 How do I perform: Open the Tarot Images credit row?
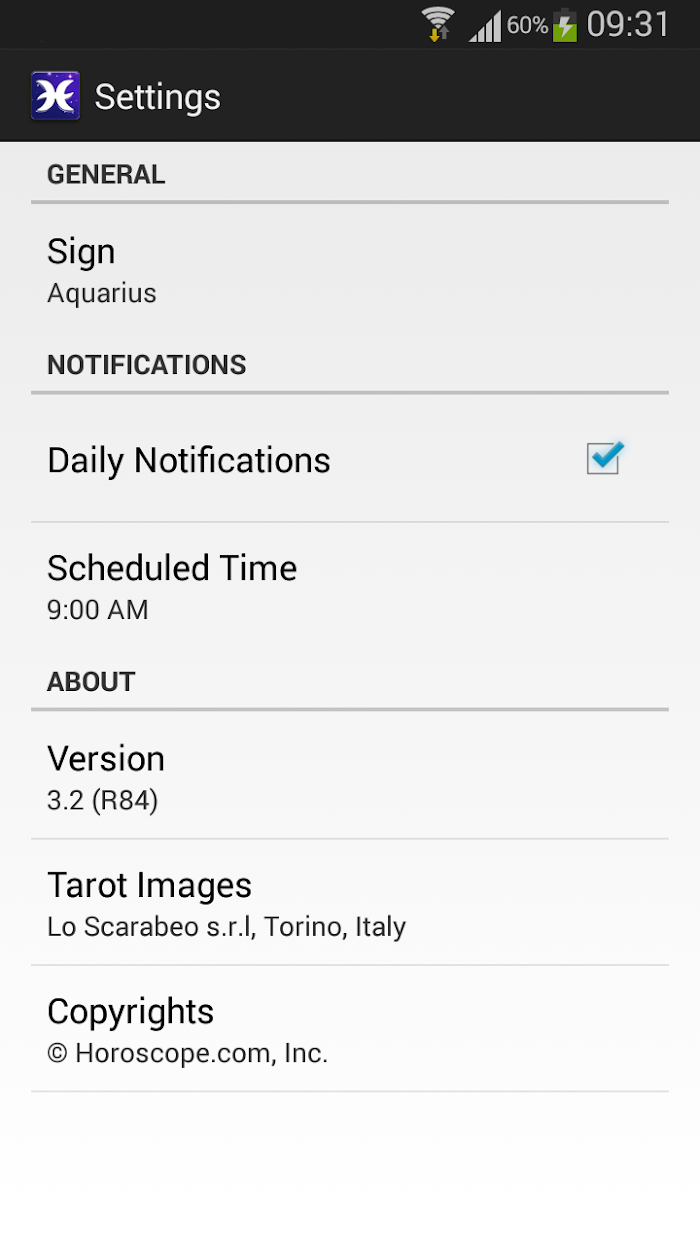point(350,902)
